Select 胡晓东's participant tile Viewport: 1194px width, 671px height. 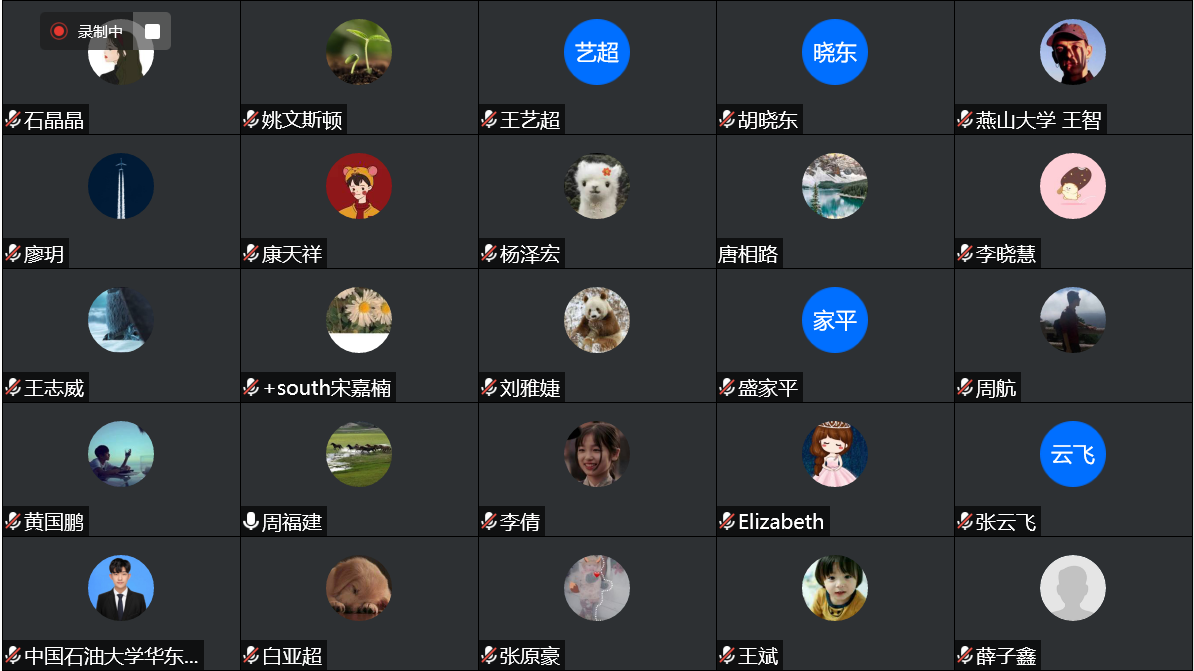pyautogui.click(x=835, y=53)
